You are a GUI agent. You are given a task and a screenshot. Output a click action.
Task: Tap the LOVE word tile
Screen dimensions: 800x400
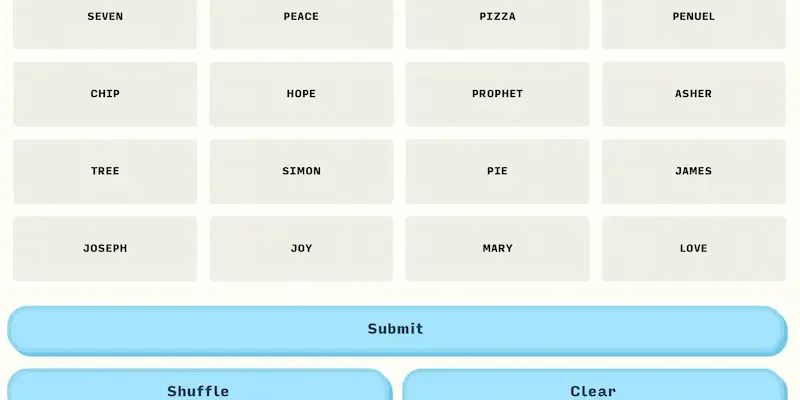point(693,248)
